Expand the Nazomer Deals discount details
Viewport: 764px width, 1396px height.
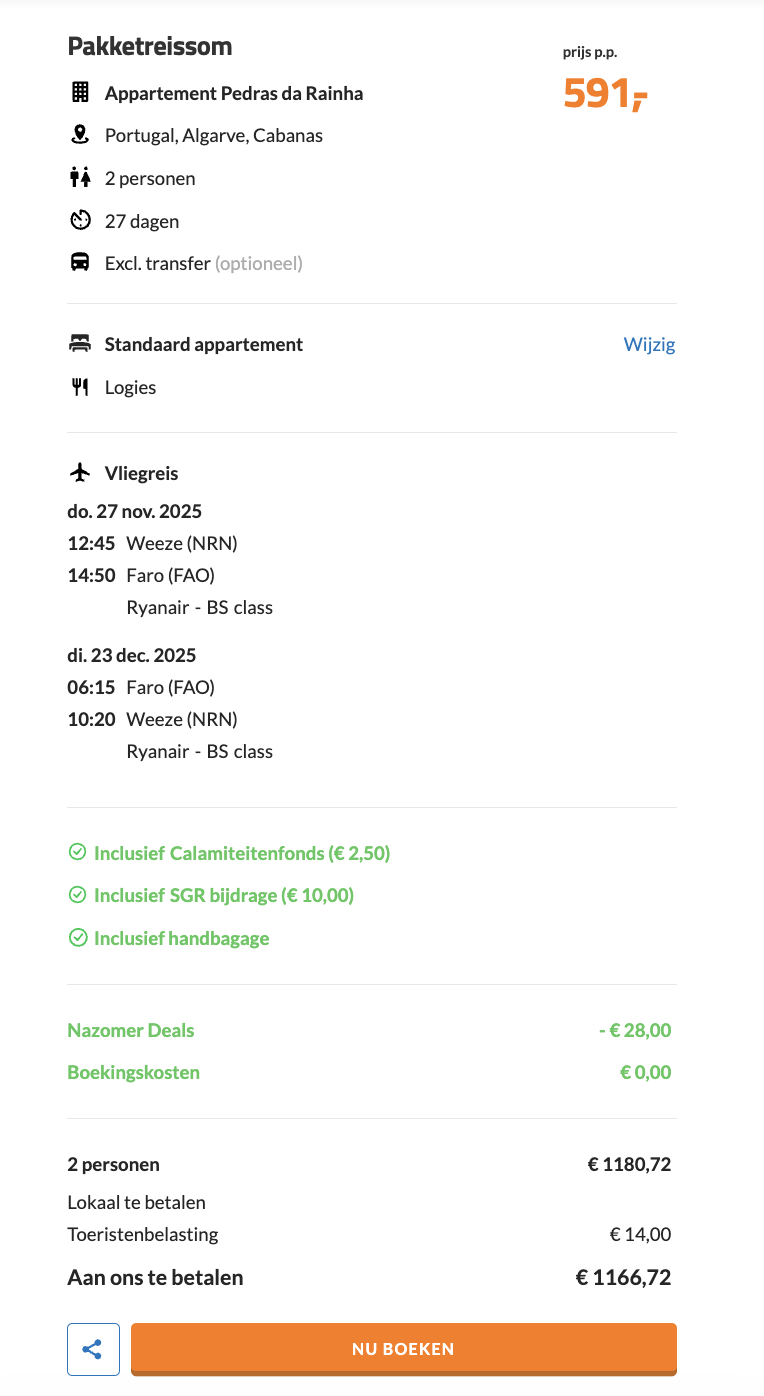(x=131, y=1030)
